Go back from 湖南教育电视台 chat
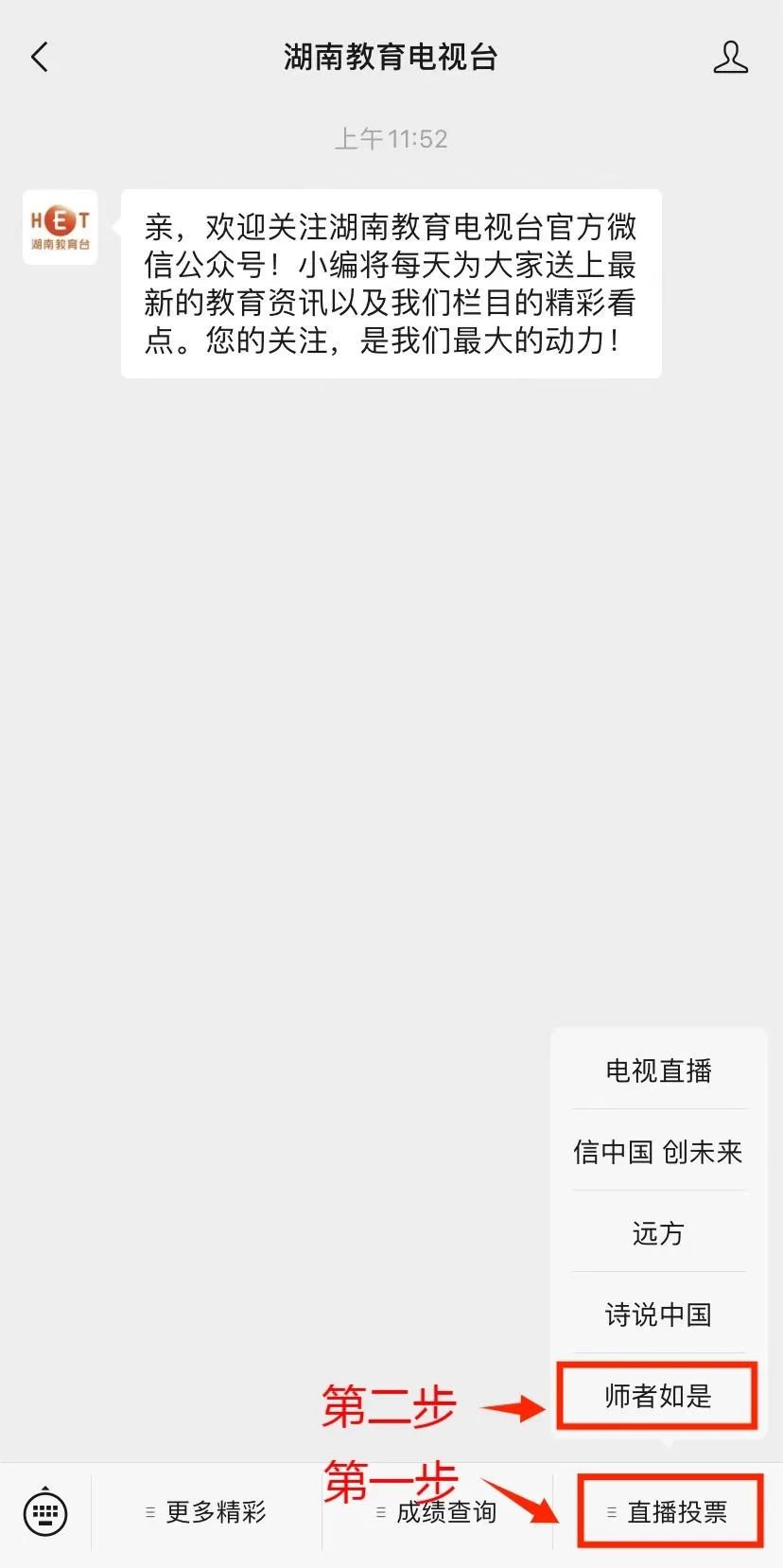Image resolution: width=783 pixels, height=1568 pixels. click(x=40, y=58)
